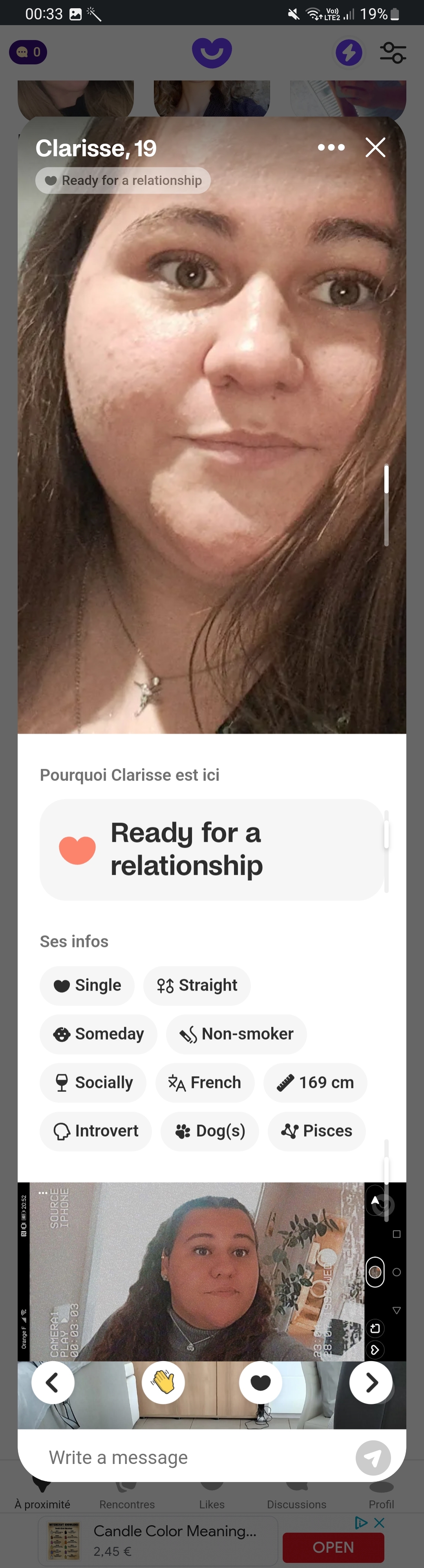Send a wave to Clarisse
The height and width of the screenshot is (1568, 424).
tap(163, 1382)
